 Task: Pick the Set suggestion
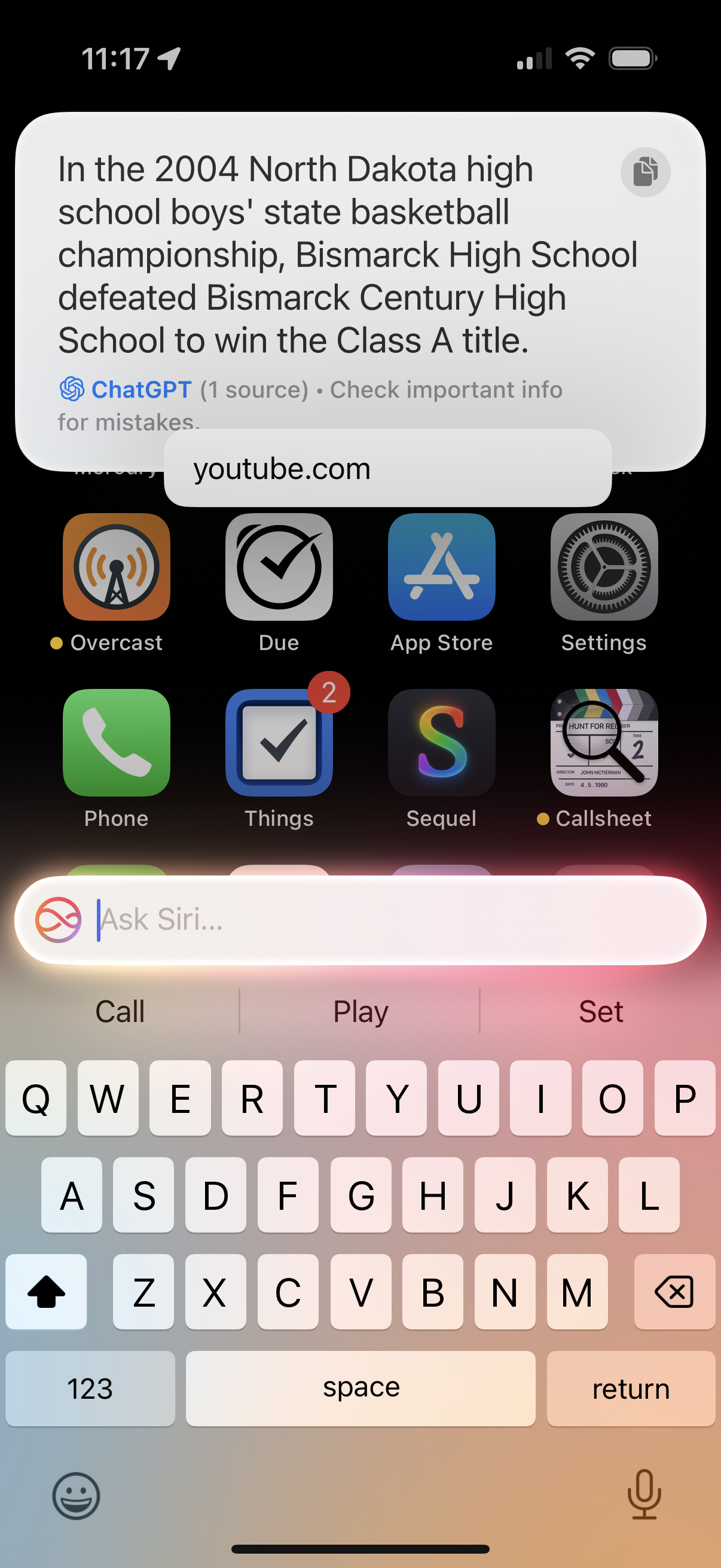[600, 1012]
